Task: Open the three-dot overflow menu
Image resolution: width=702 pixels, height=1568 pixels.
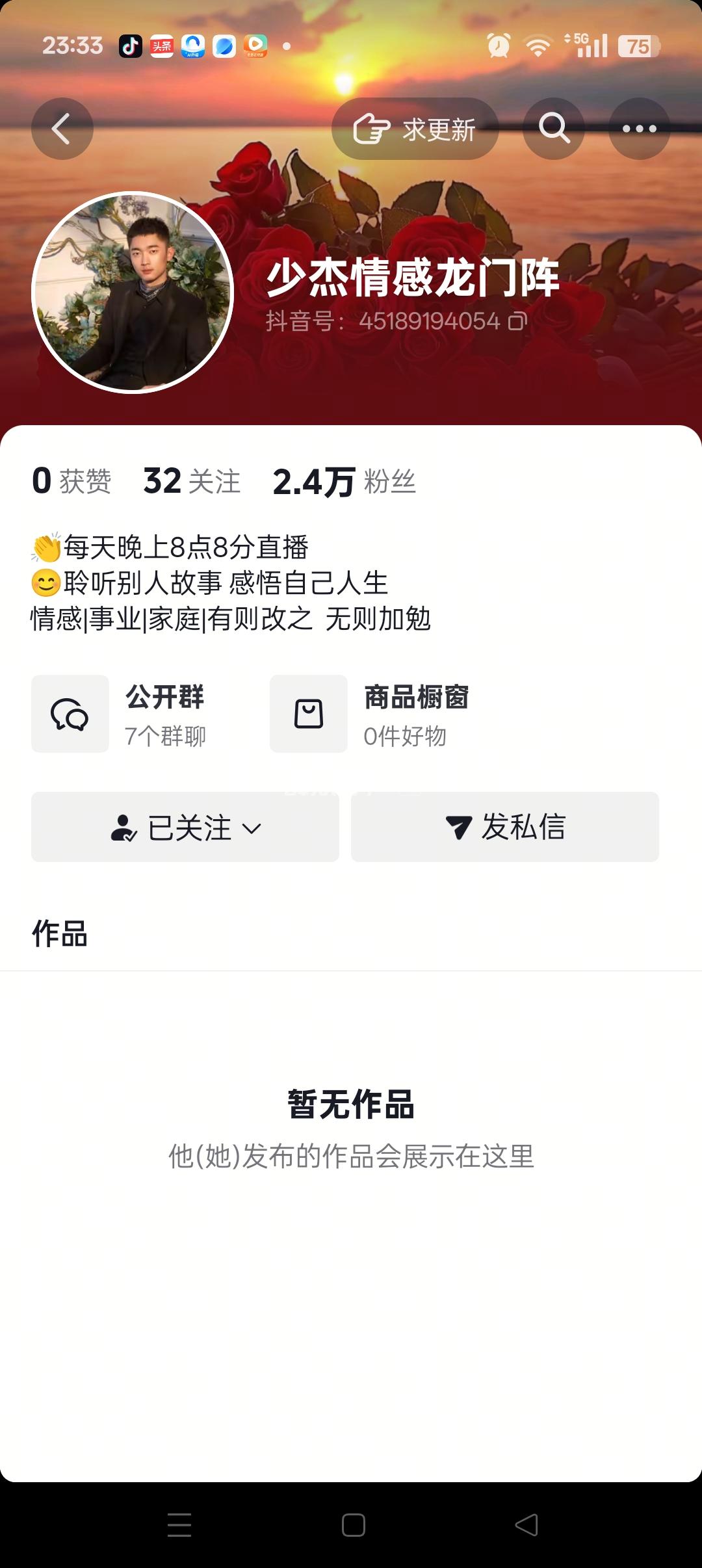Action: coord(639,129)
